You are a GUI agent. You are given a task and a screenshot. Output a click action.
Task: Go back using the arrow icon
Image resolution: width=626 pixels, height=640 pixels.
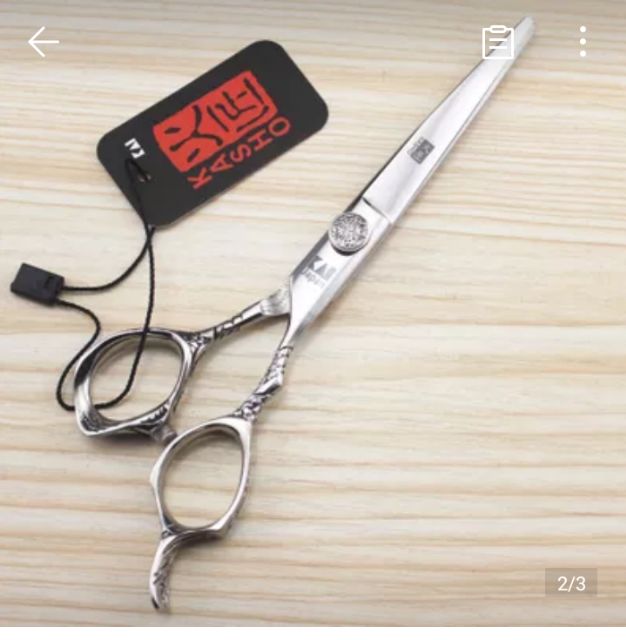43,42
